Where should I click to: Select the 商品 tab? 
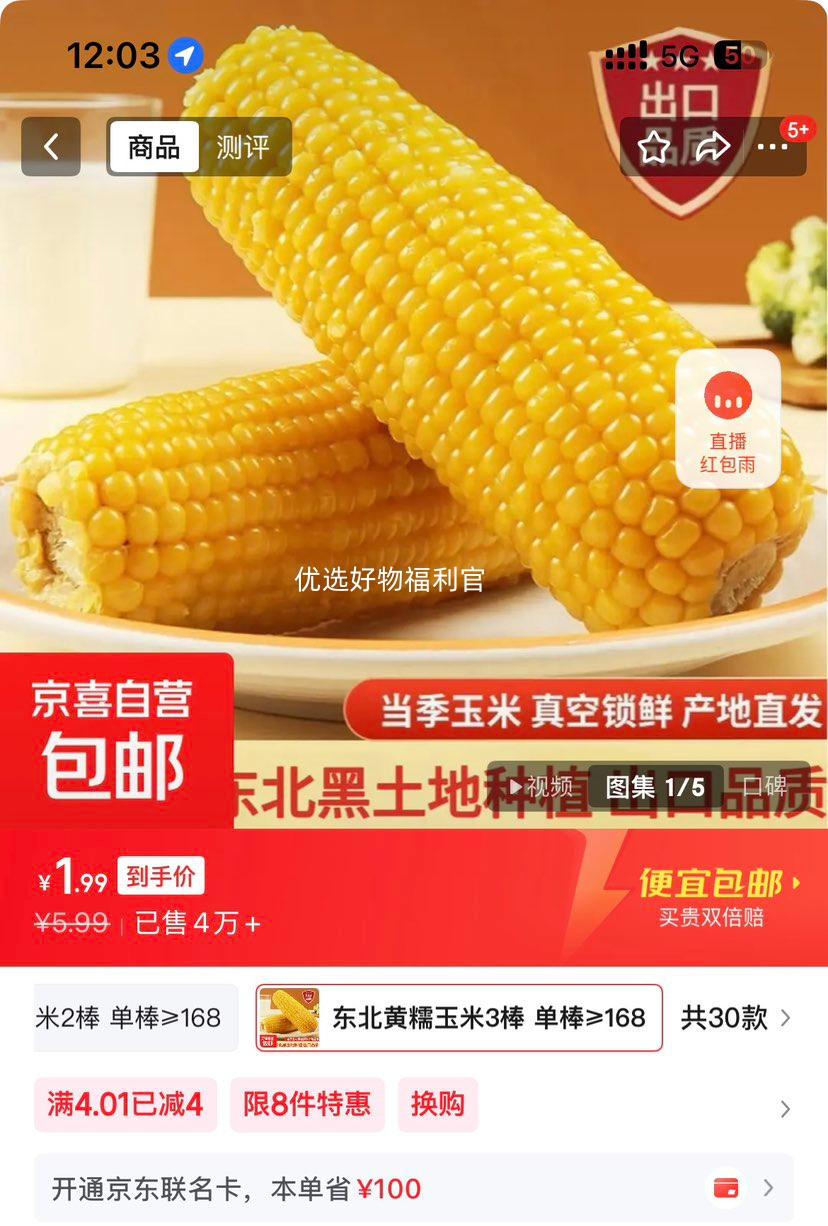coord(152,146)
